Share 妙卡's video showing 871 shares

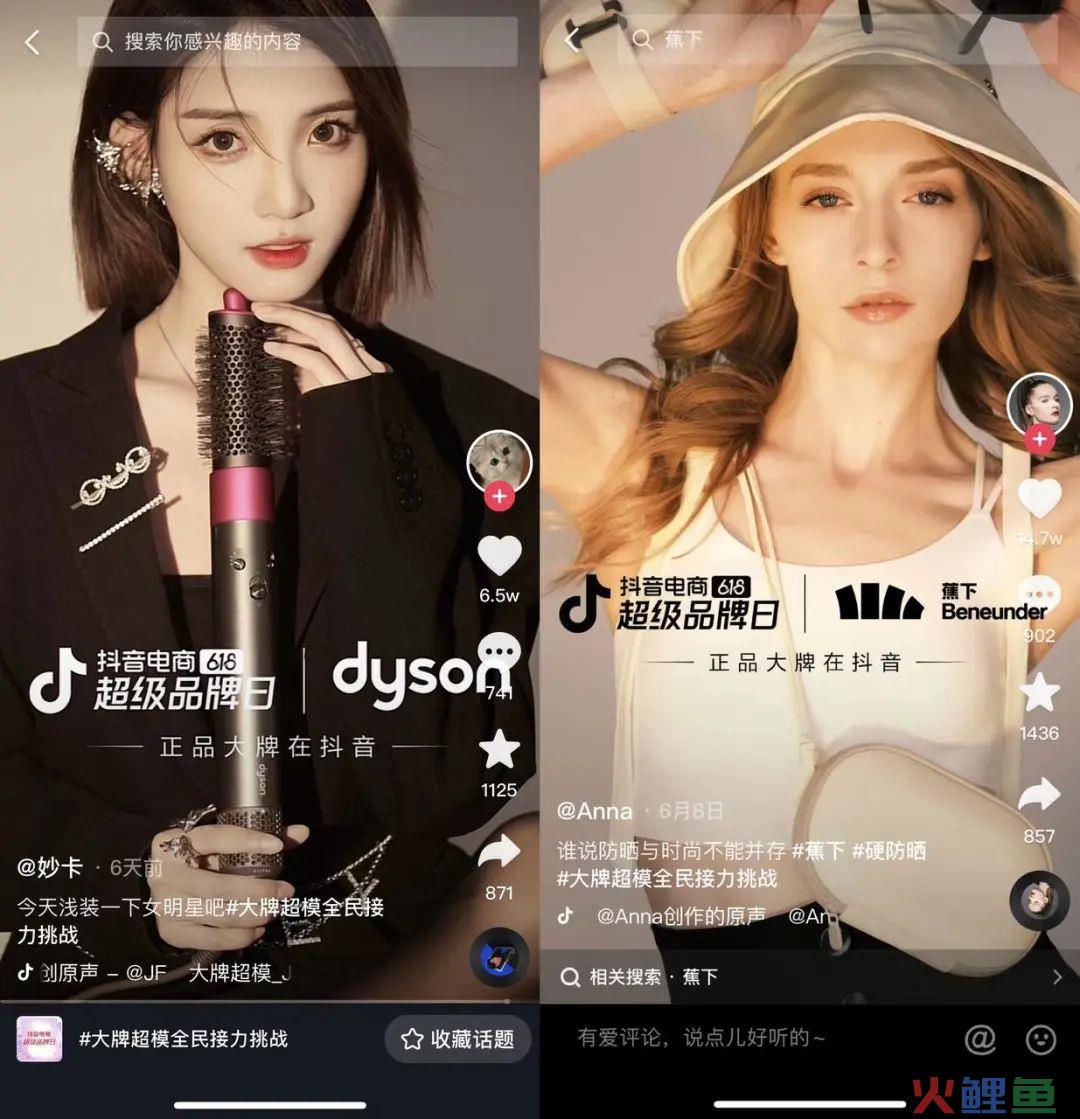tap(499, 850)
